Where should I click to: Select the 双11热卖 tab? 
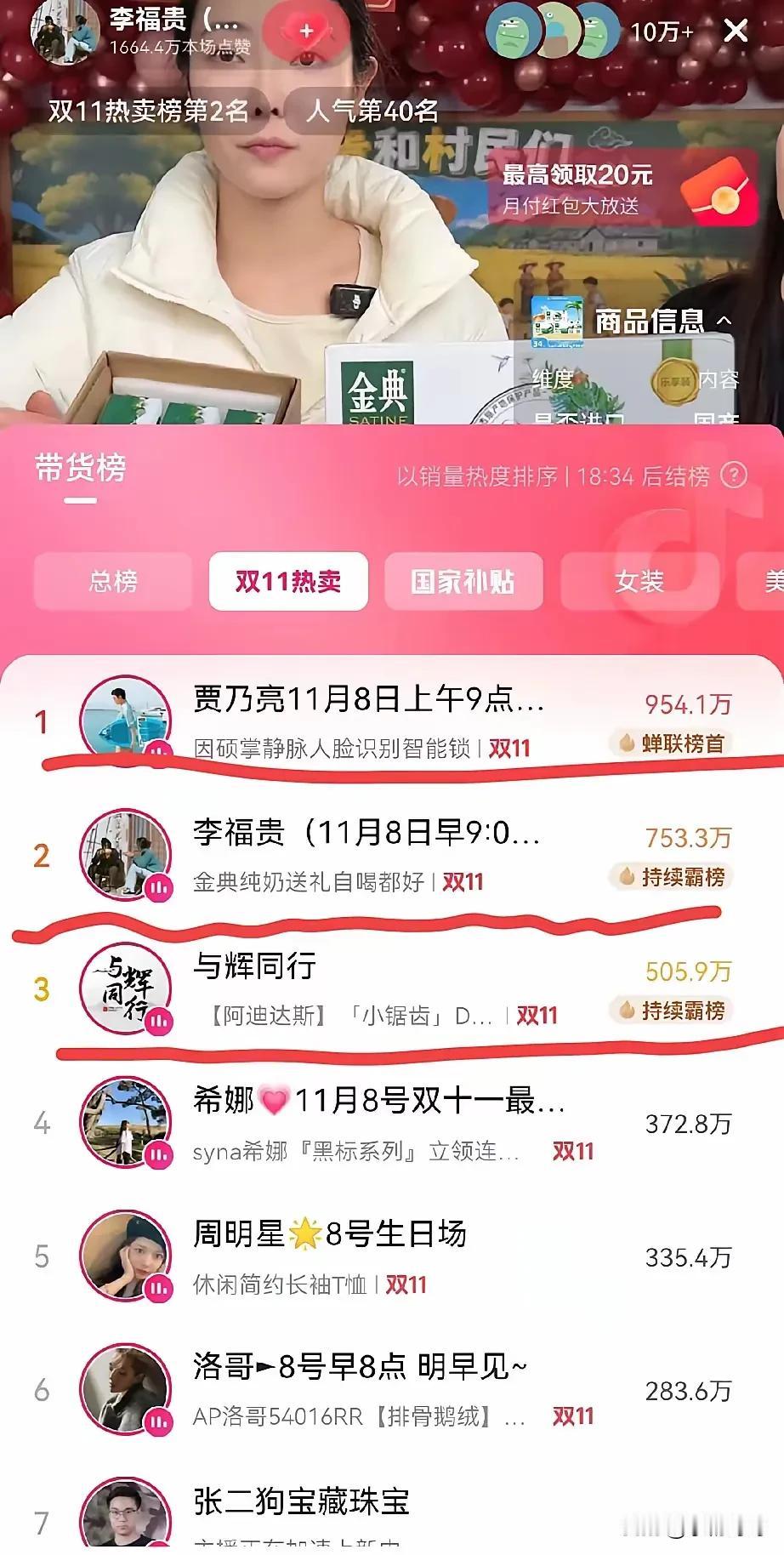(x=288, y=581)
